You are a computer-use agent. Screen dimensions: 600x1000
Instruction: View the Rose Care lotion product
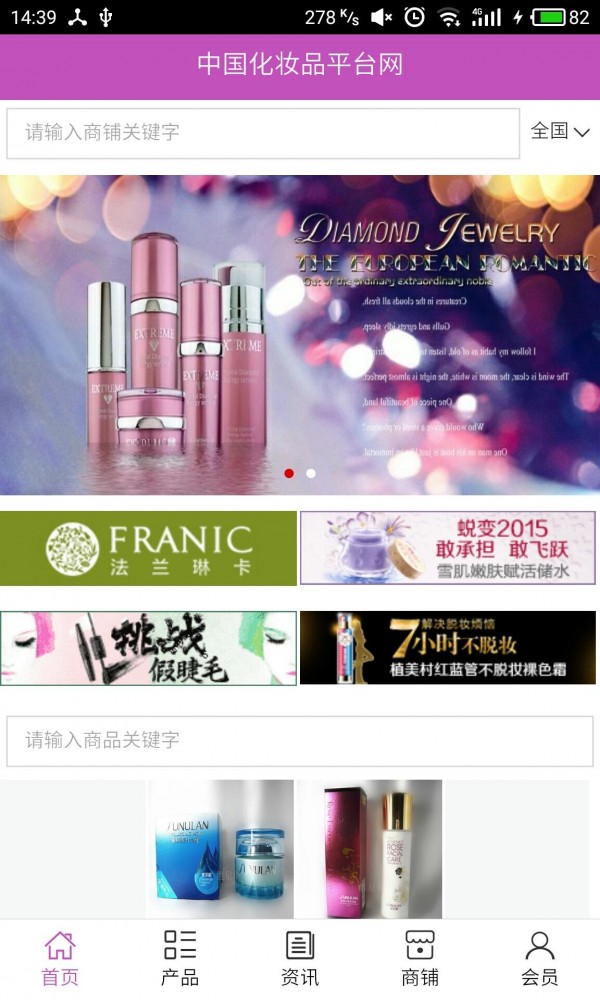[x=369, y=848]
